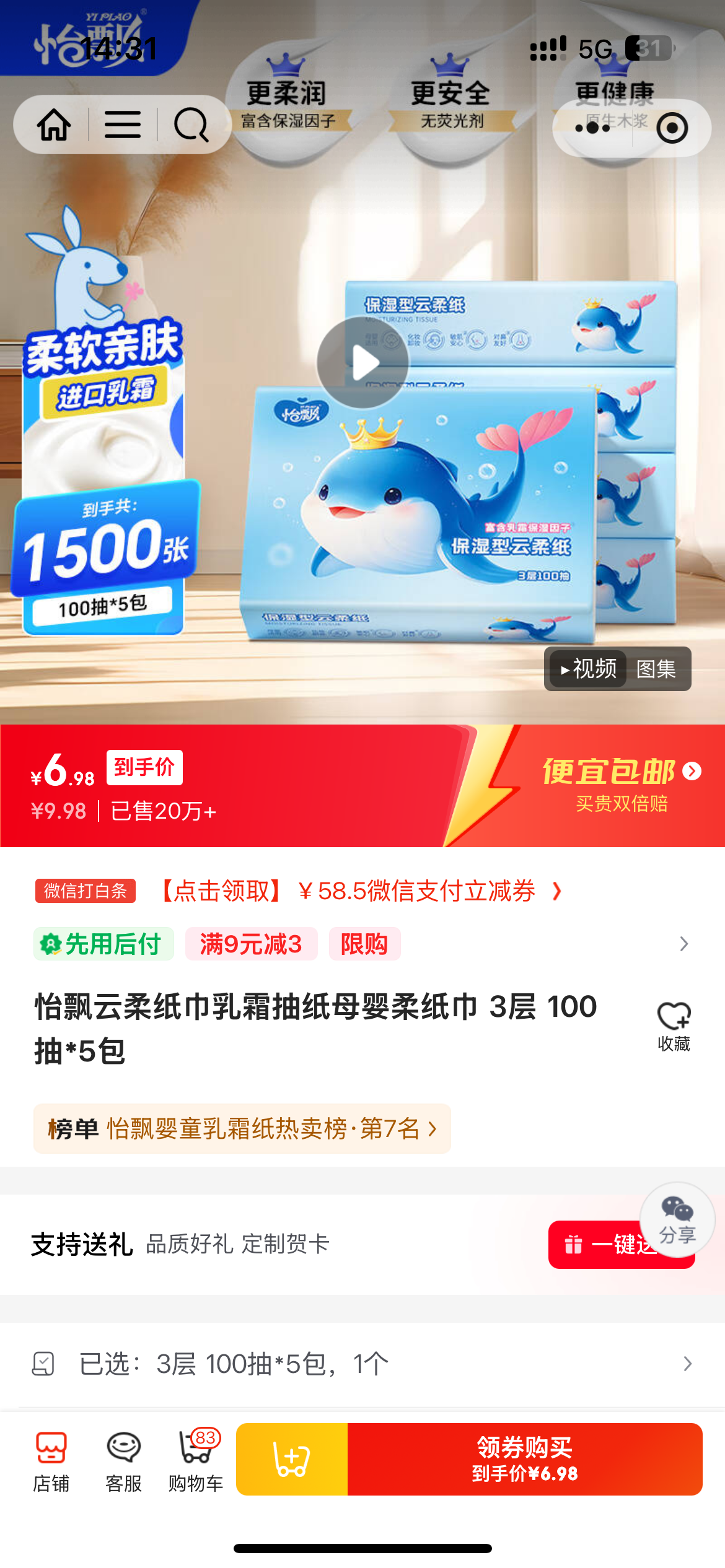The width and height of the screenshot is (725, 1568).
Task: Play the product video
Action: [x=362, y=362]
